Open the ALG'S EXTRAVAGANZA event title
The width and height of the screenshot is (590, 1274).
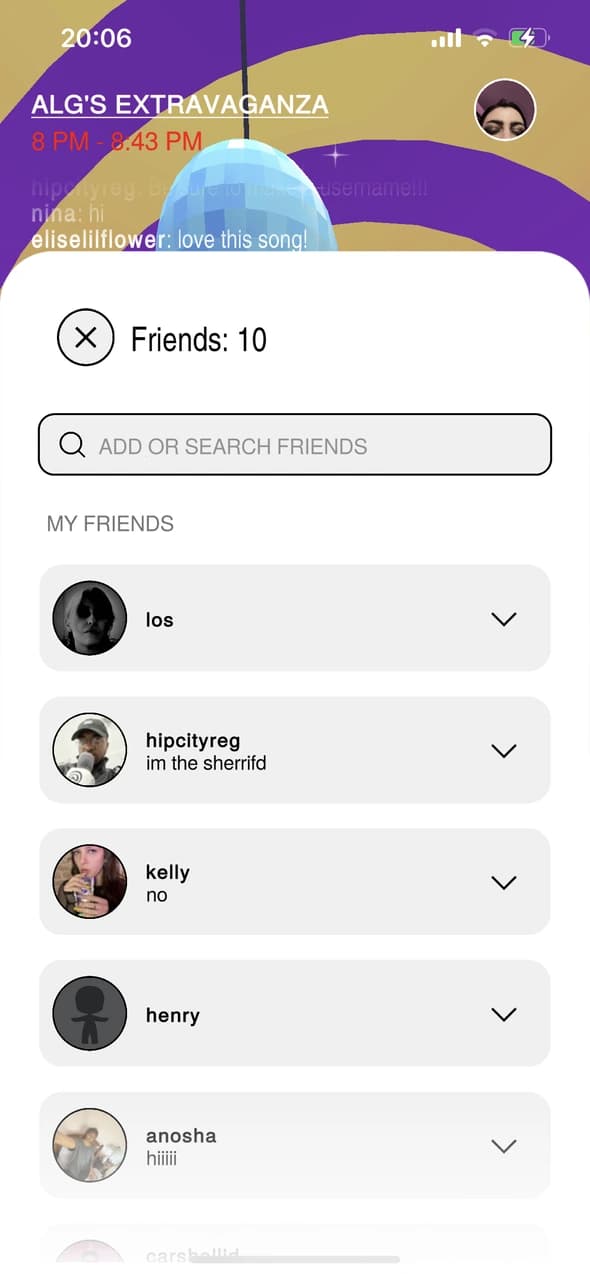(180, 105)
